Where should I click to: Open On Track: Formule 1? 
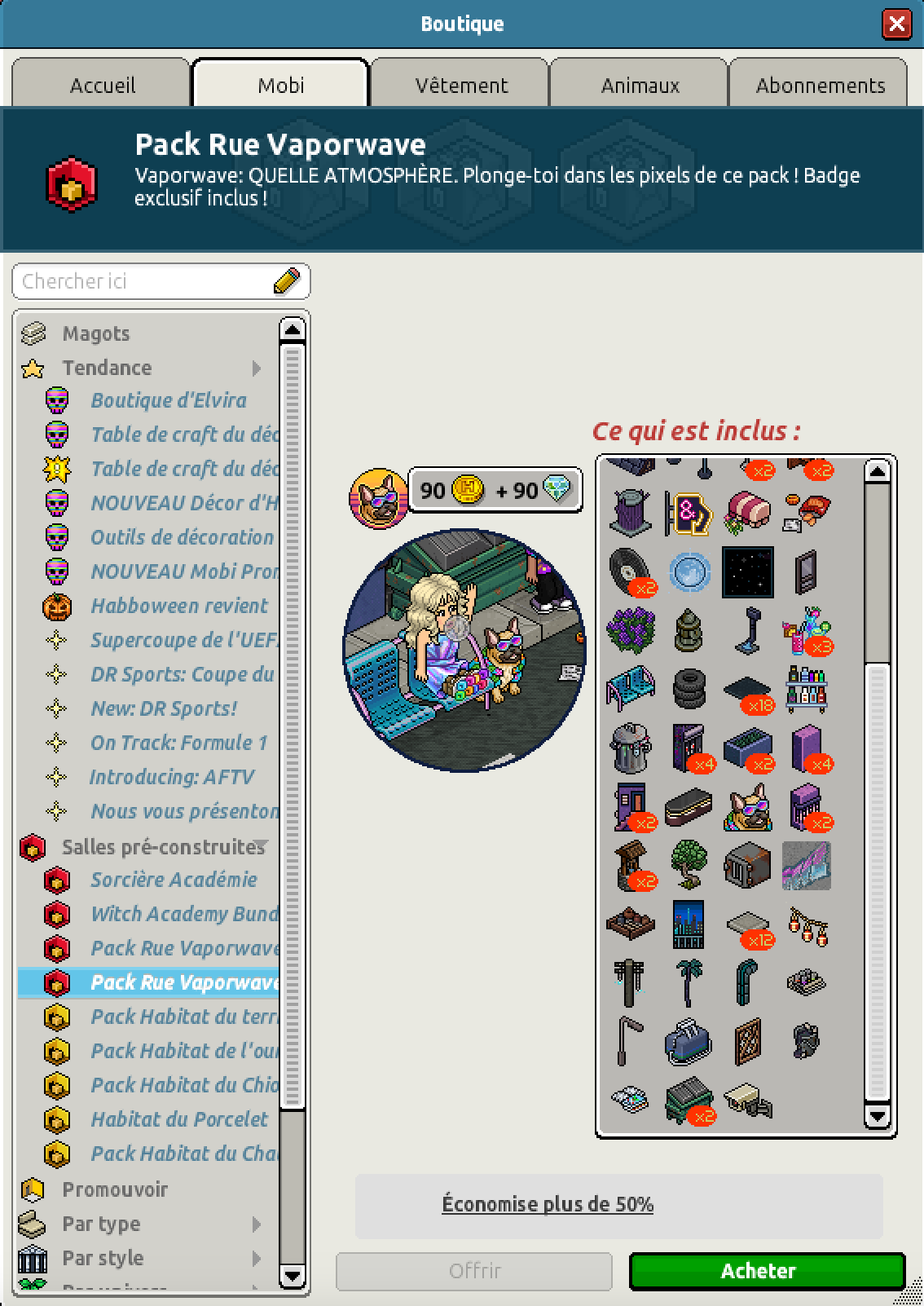tap(178, 743)
